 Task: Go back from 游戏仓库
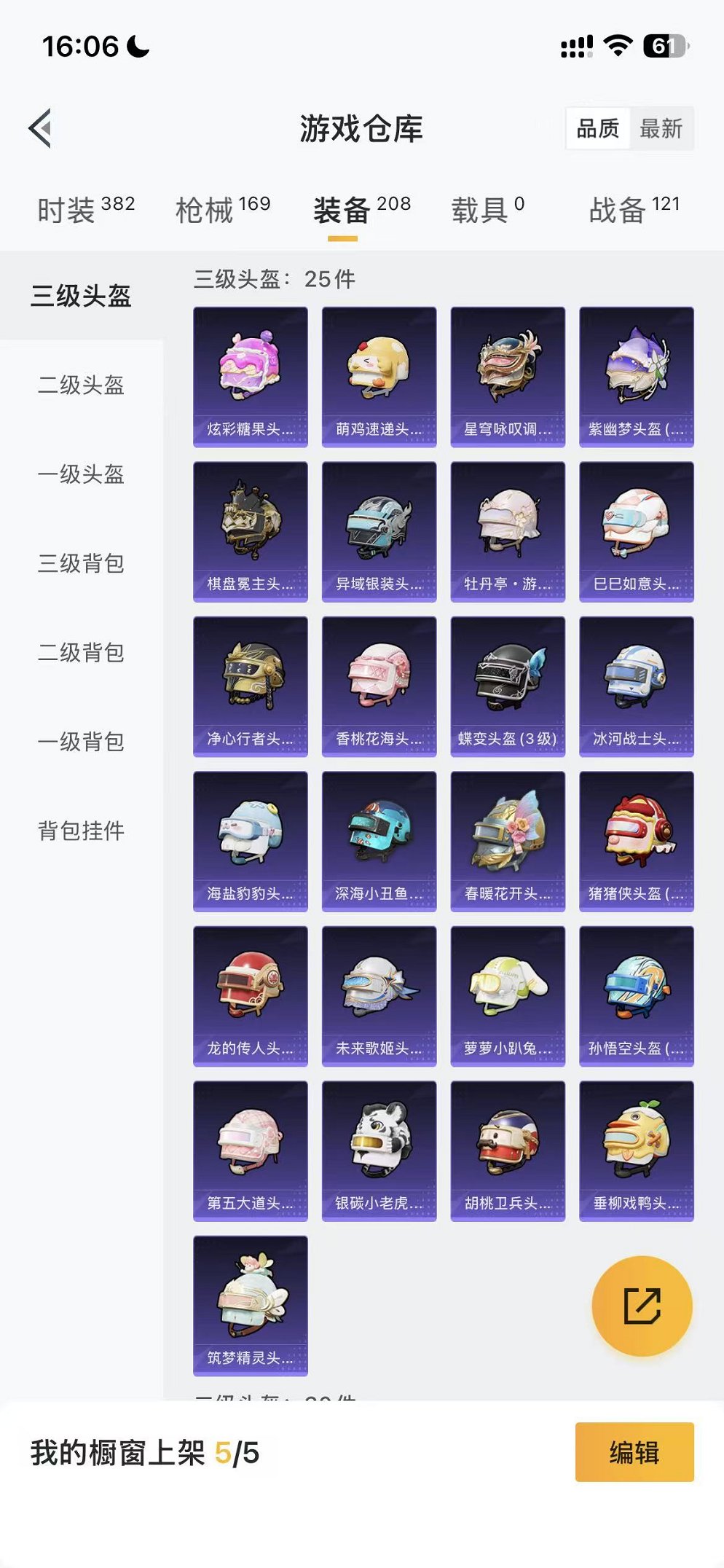(41, 128)
